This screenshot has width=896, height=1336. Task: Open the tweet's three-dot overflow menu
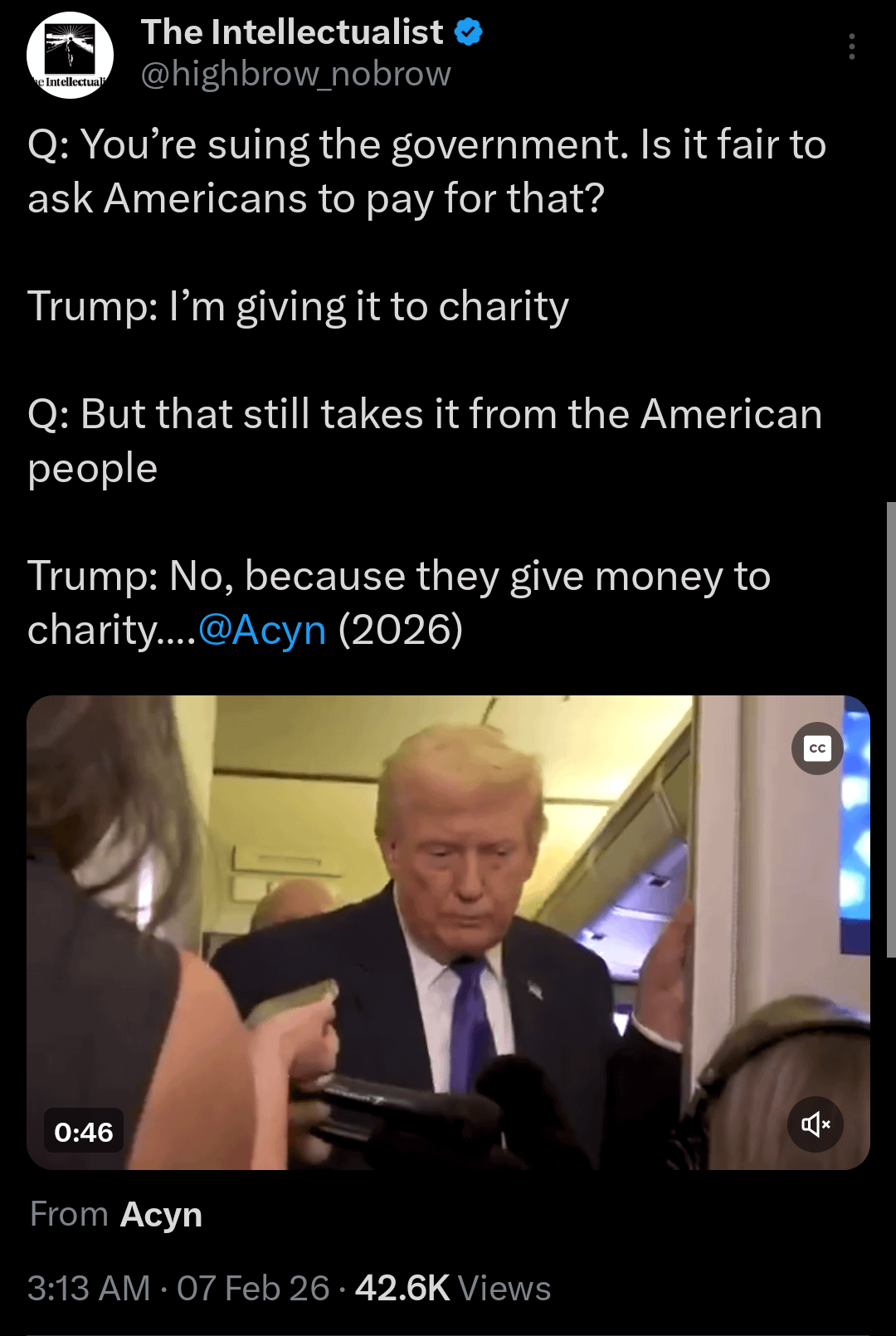coord(851,47)
